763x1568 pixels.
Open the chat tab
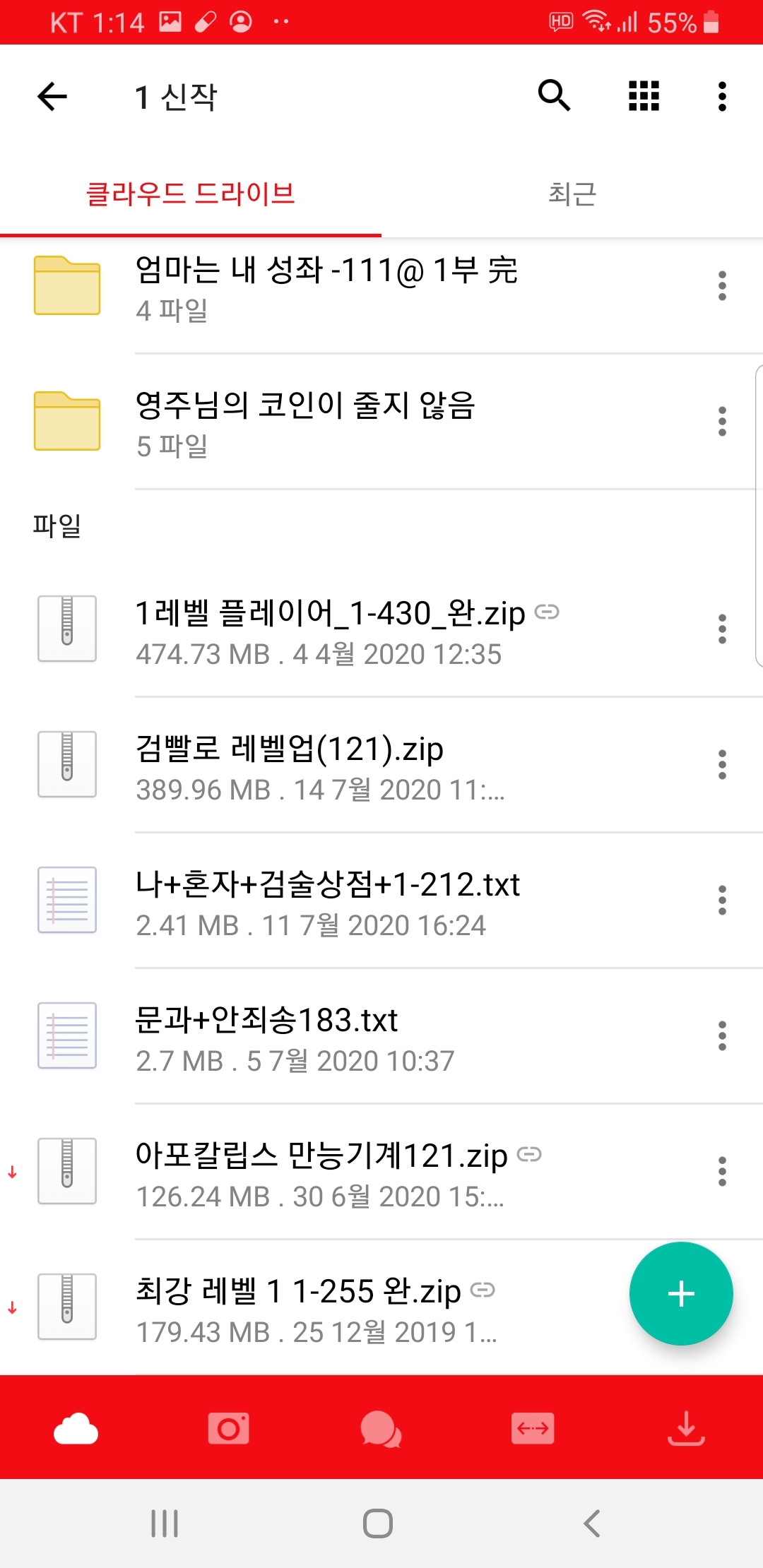coord(381,1428)
